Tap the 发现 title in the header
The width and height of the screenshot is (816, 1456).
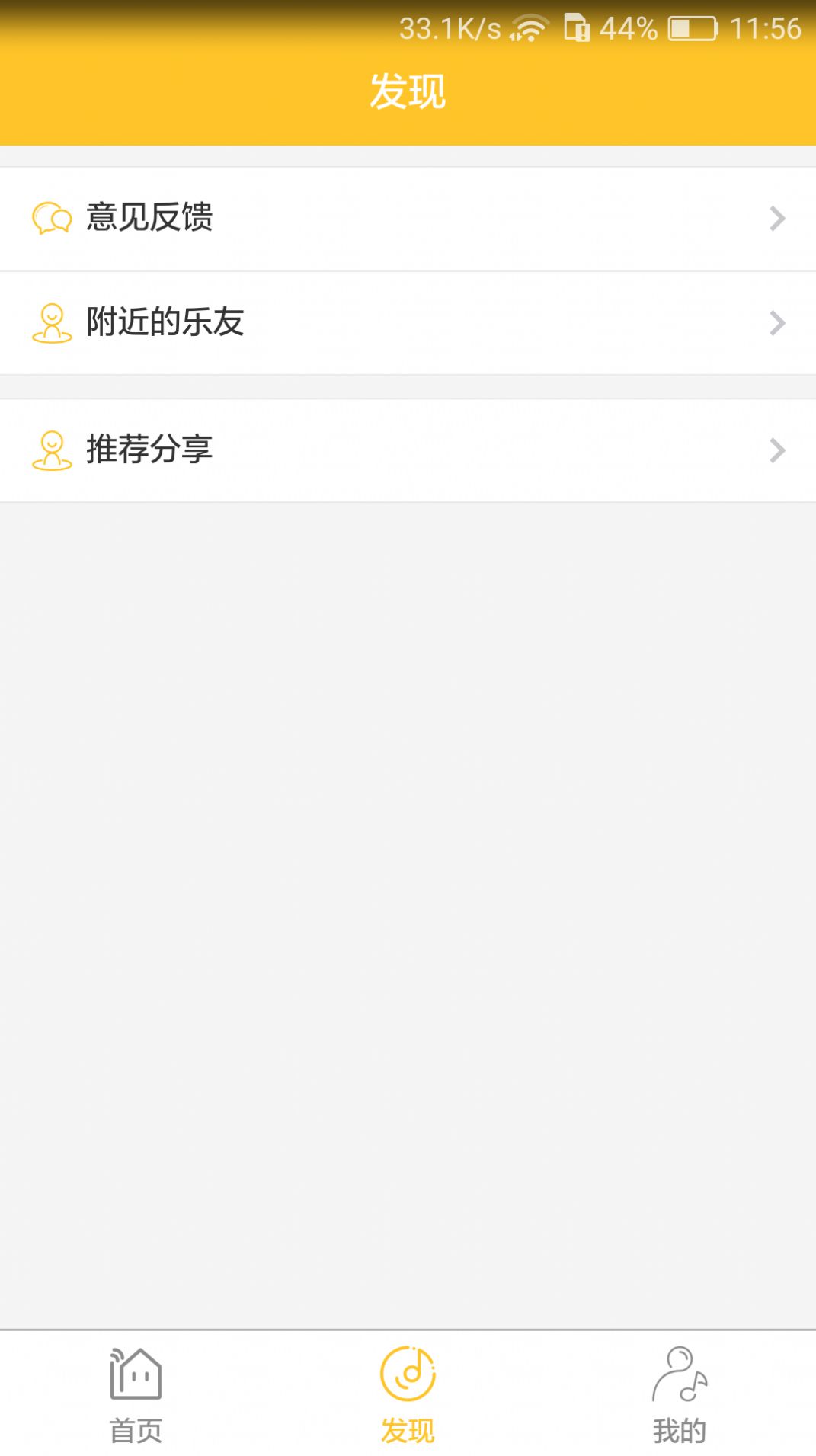click(x=408, y=89)
